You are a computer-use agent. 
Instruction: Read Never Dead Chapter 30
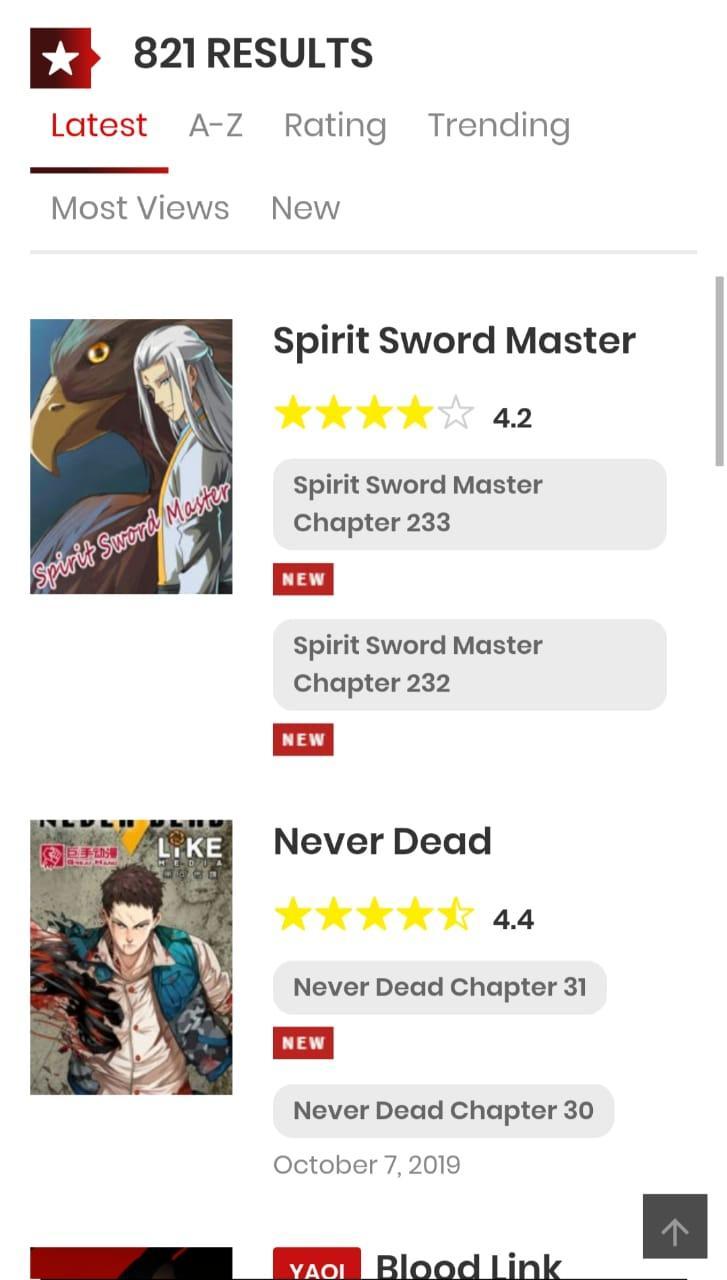click(443, 1111)
